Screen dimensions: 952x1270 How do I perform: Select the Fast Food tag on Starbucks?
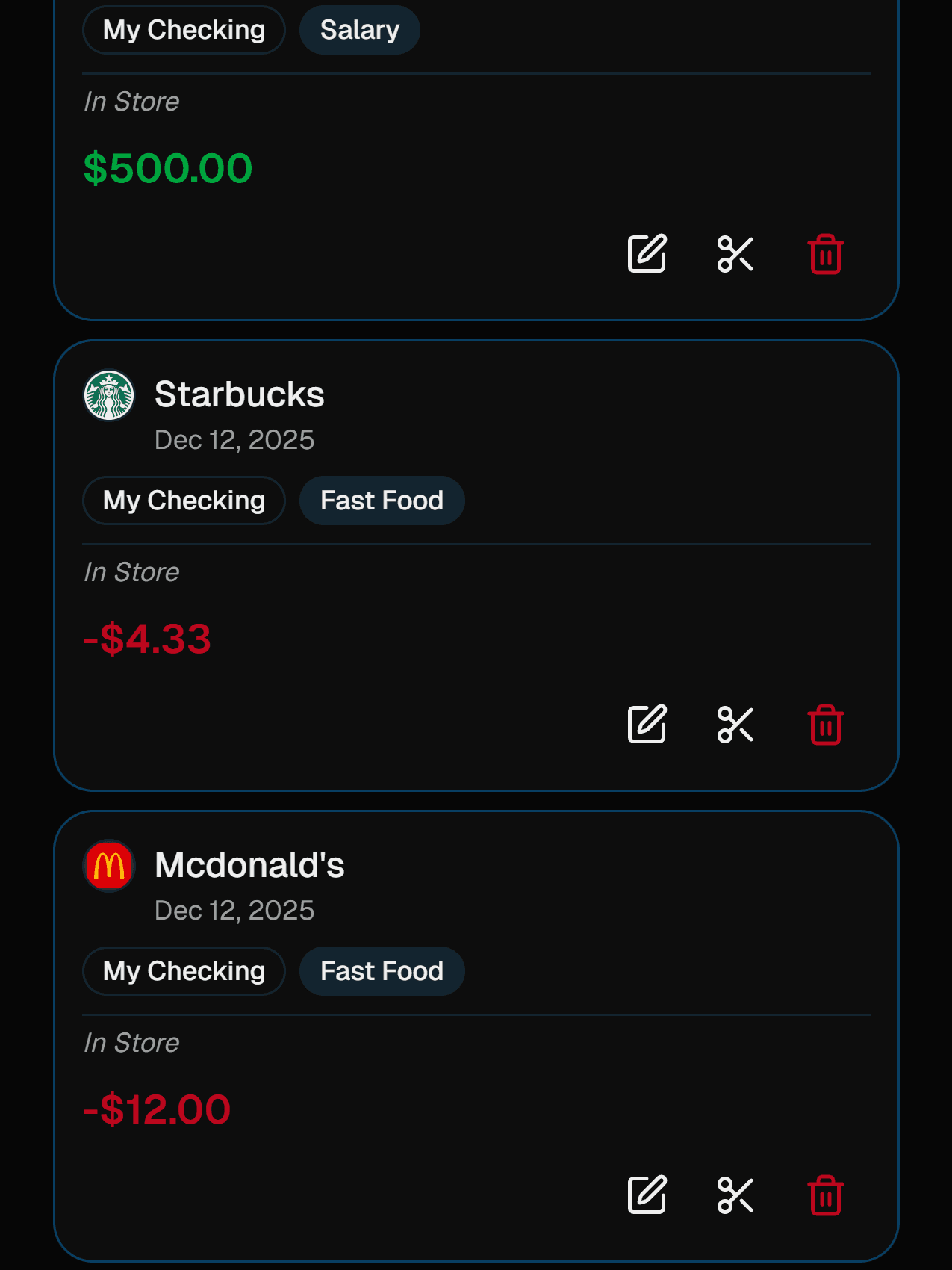(382, 500)
